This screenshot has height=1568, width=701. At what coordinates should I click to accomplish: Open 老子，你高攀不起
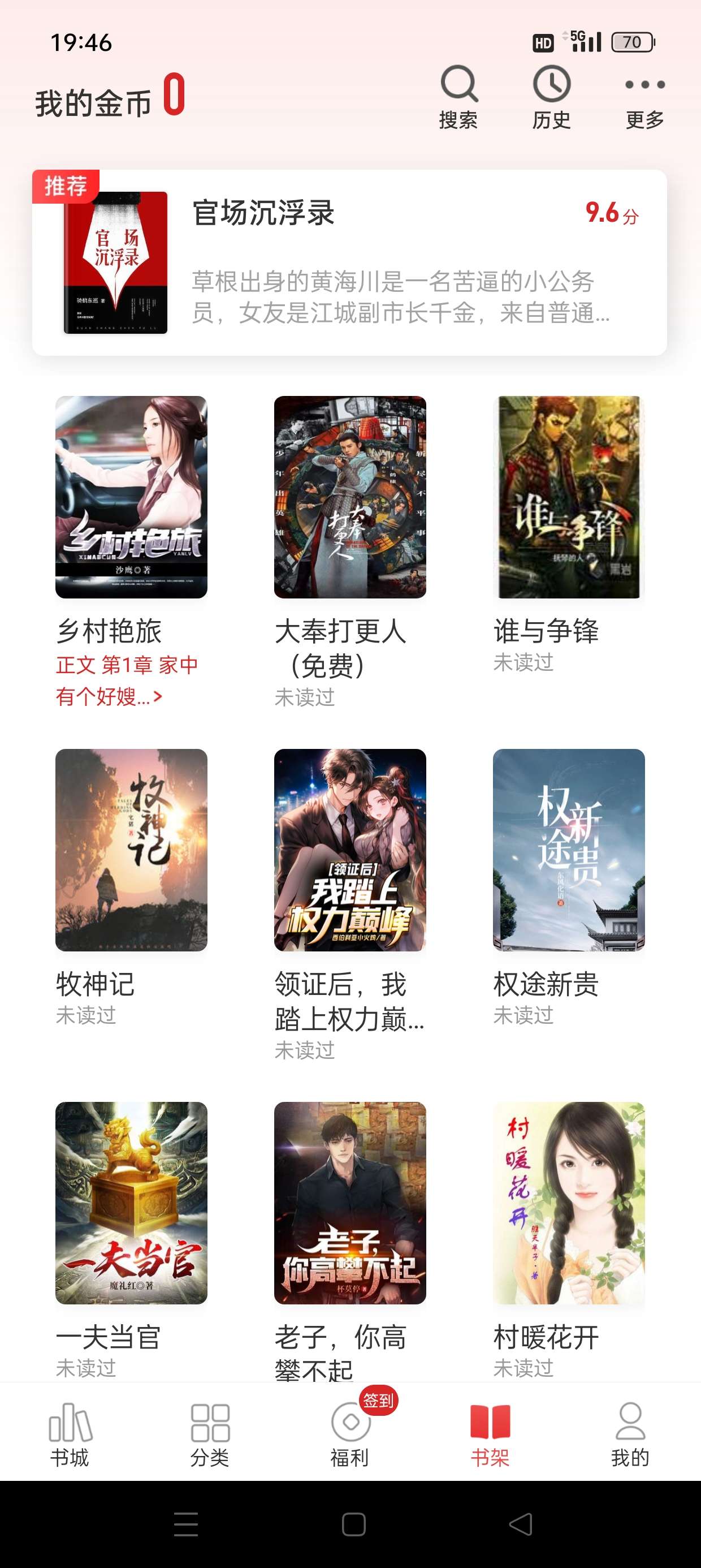tap(350, 1203)
